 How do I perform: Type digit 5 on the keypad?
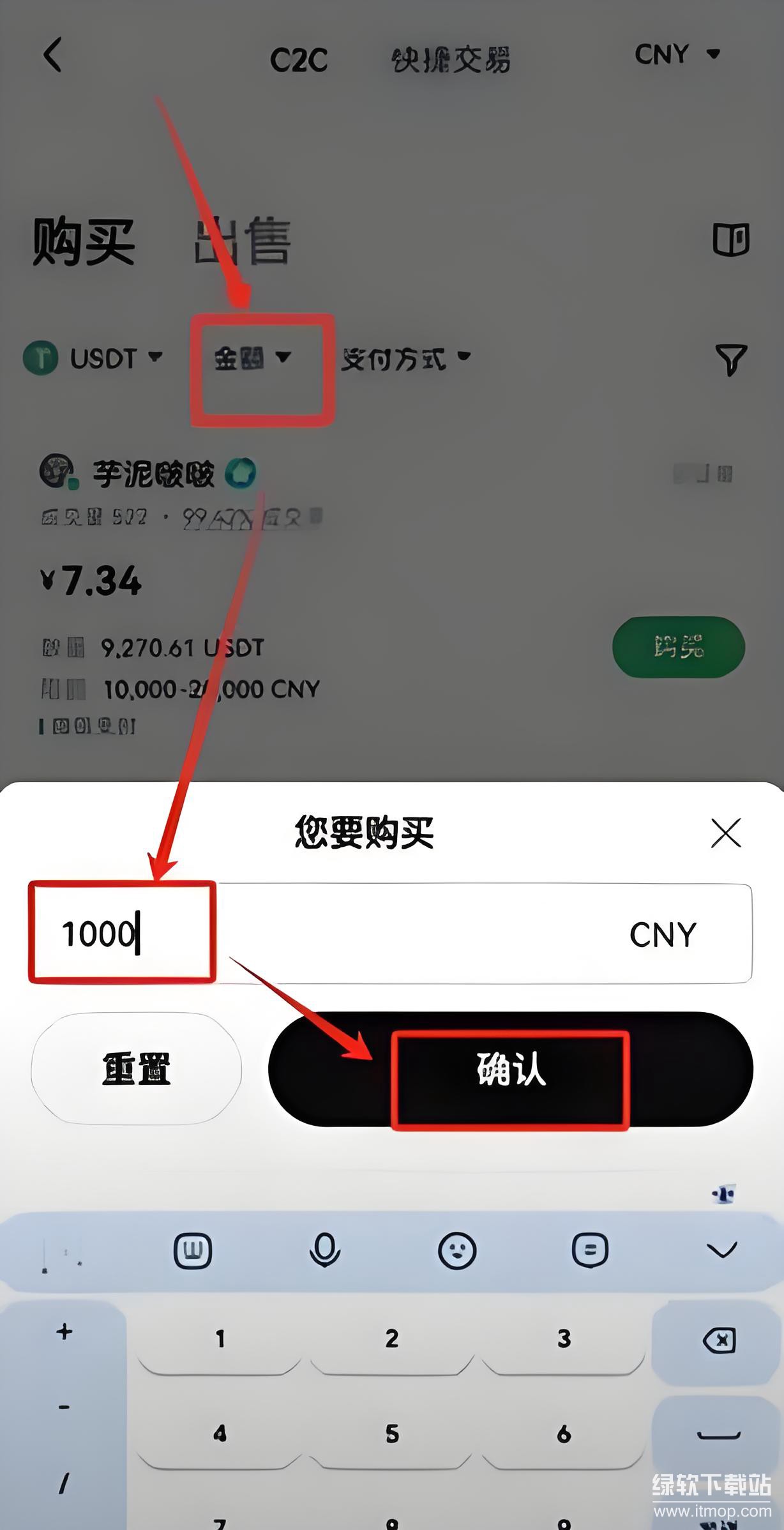392,1434
